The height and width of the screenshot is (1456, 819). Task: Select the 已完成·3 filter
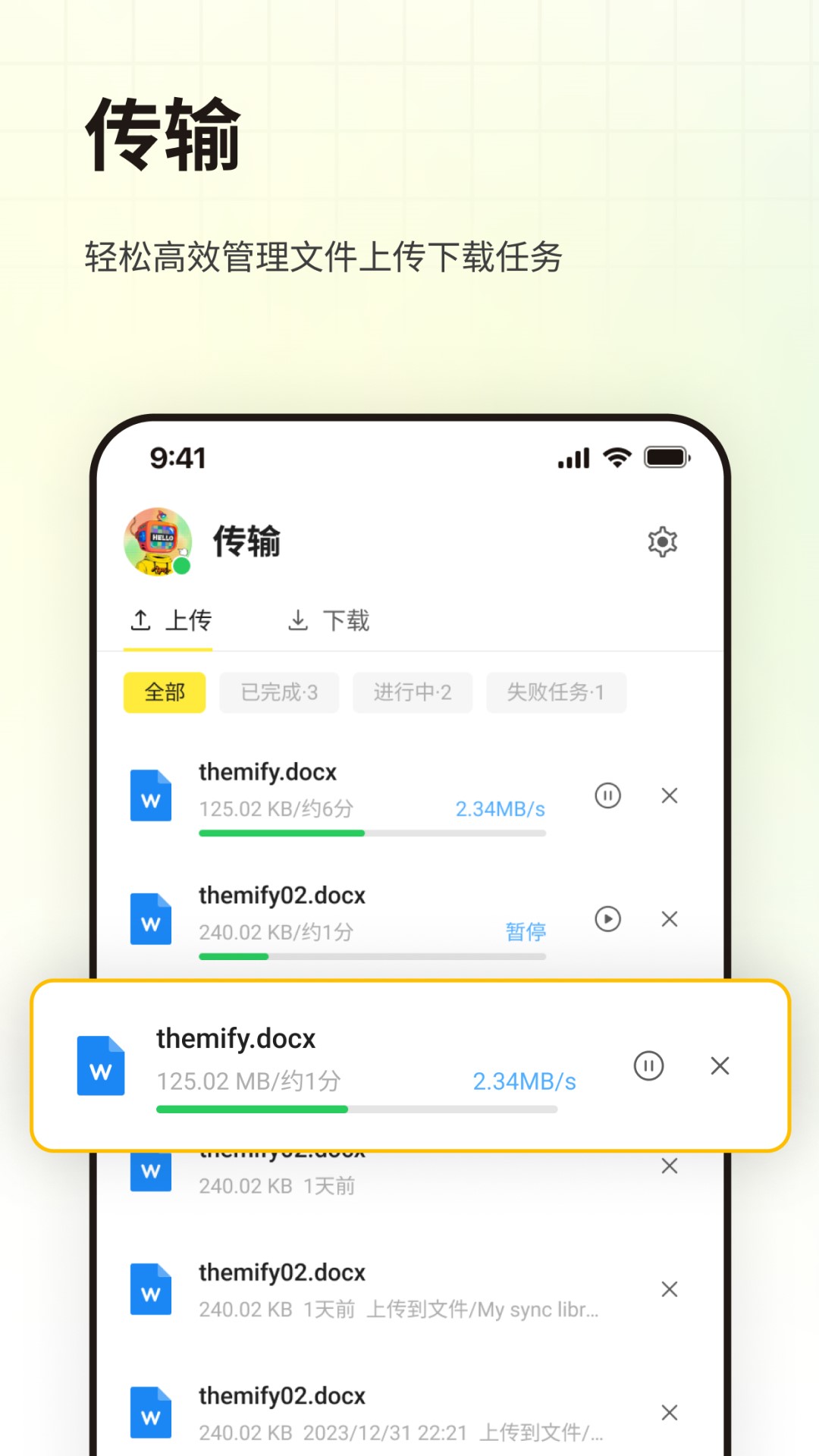click(278, 692)
